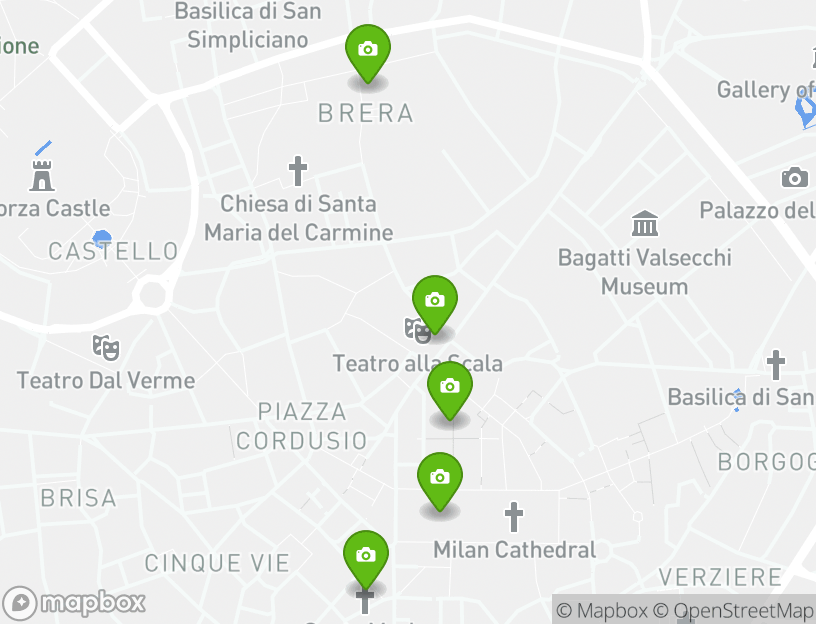Tap the camera pin left of Milan Cathedral
The width and height of the screenshot is (816, 624).
click(x=440, y=478)
